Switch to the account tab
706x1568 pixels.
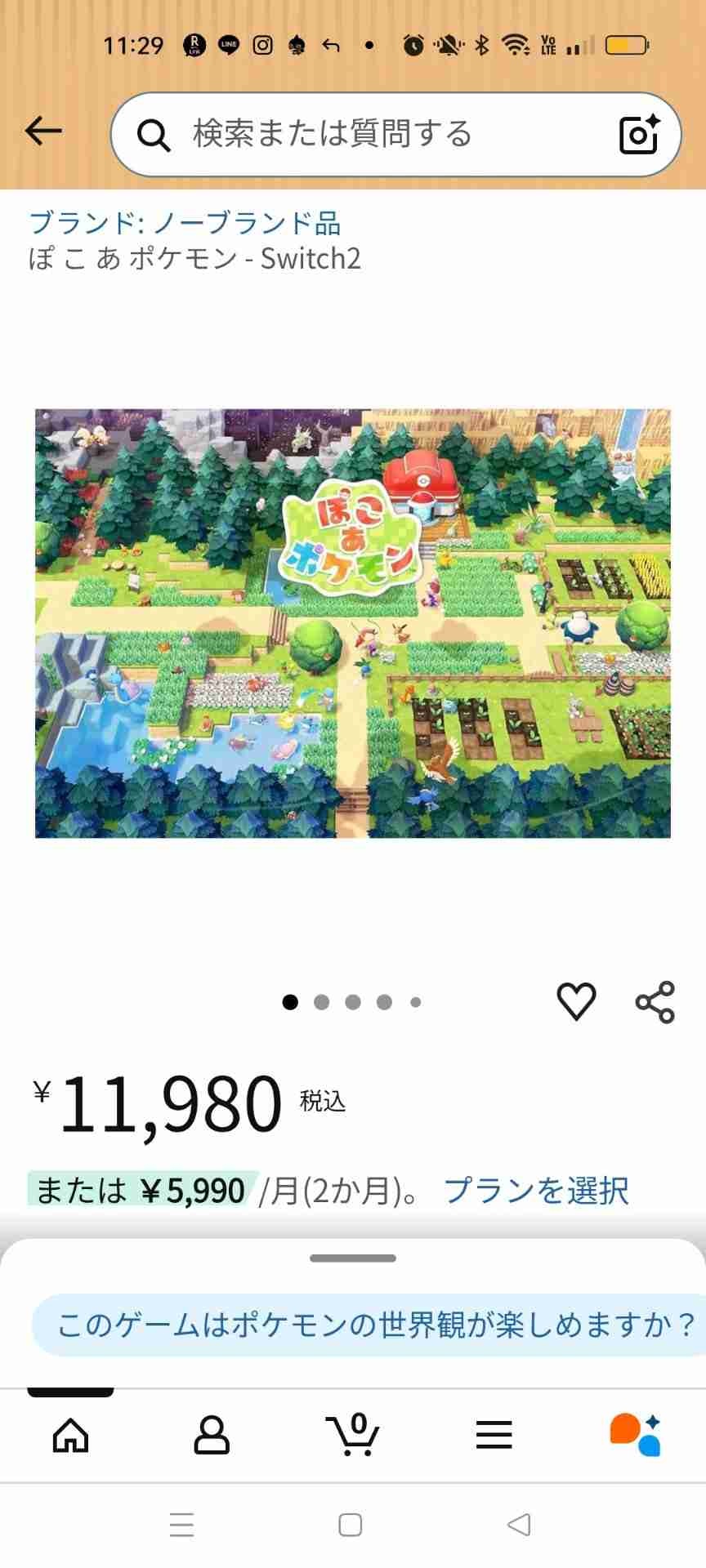[x=212, y=1435]
